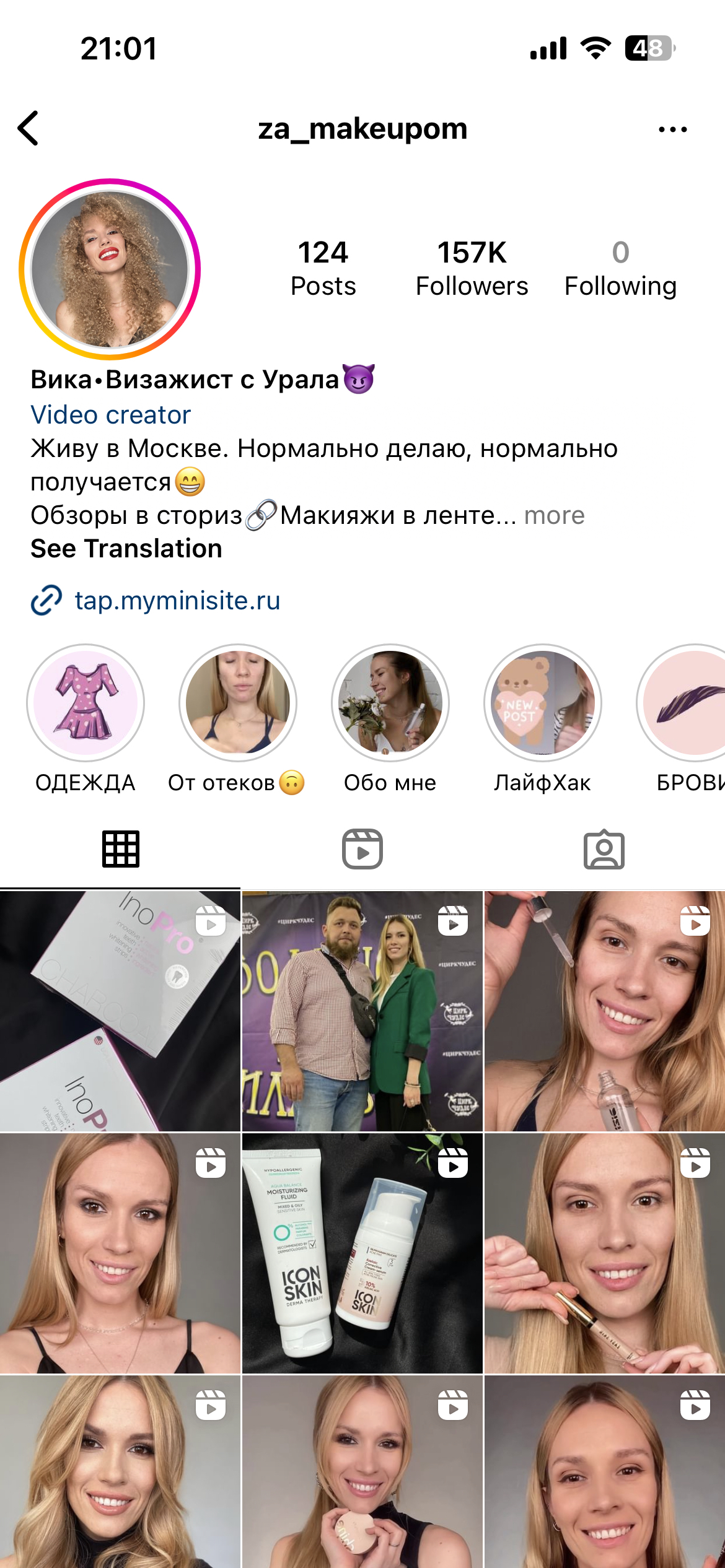
Task: Expand bio with the more link
Action: tap(554, 515)
